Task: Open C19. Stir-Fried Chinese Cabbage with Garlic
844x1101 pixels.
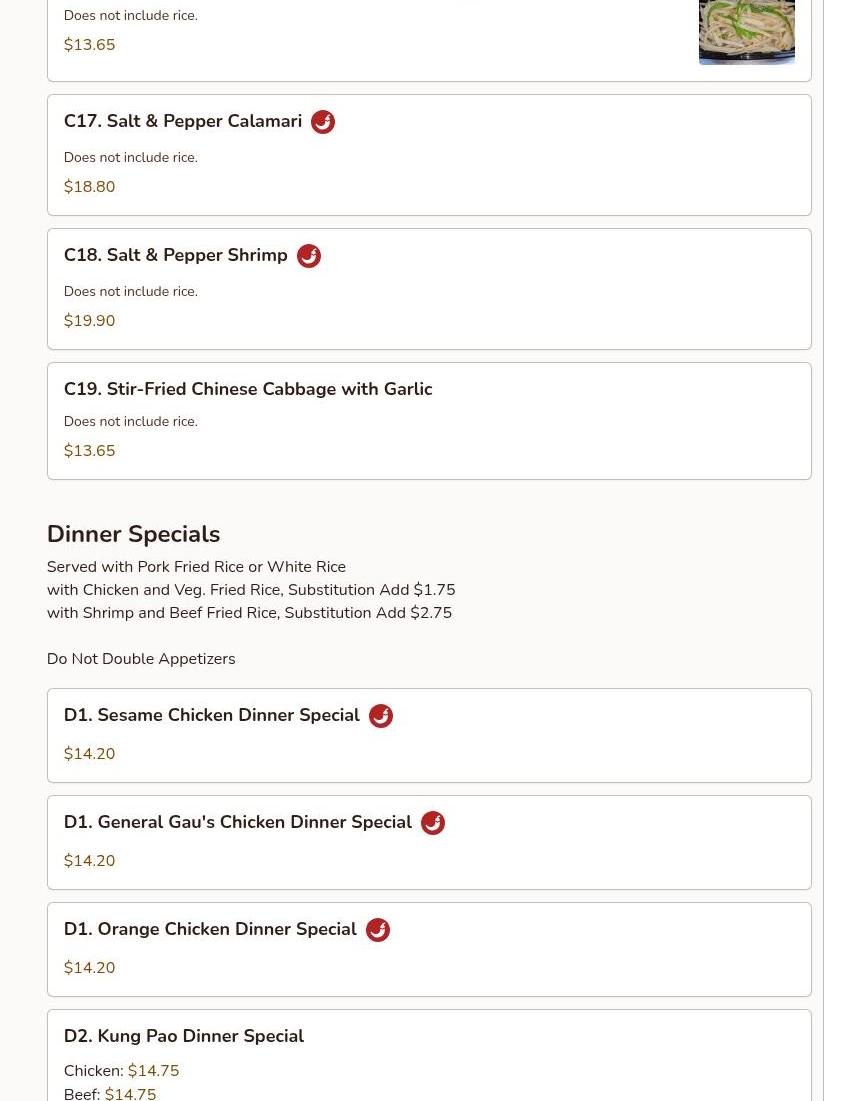Action: click(x=428, y=421)
